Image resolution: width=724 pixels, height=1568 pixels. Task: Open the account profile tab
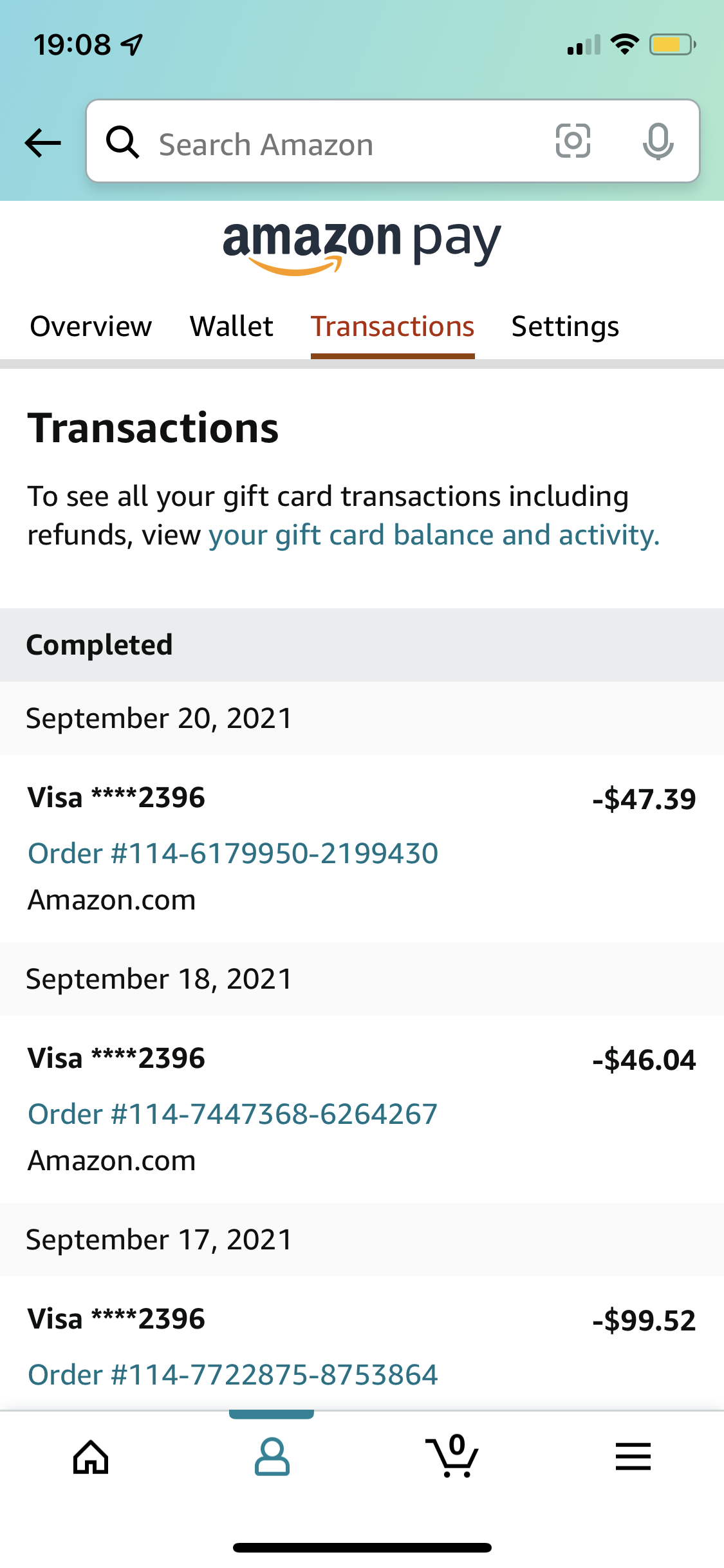point(272,1457)
